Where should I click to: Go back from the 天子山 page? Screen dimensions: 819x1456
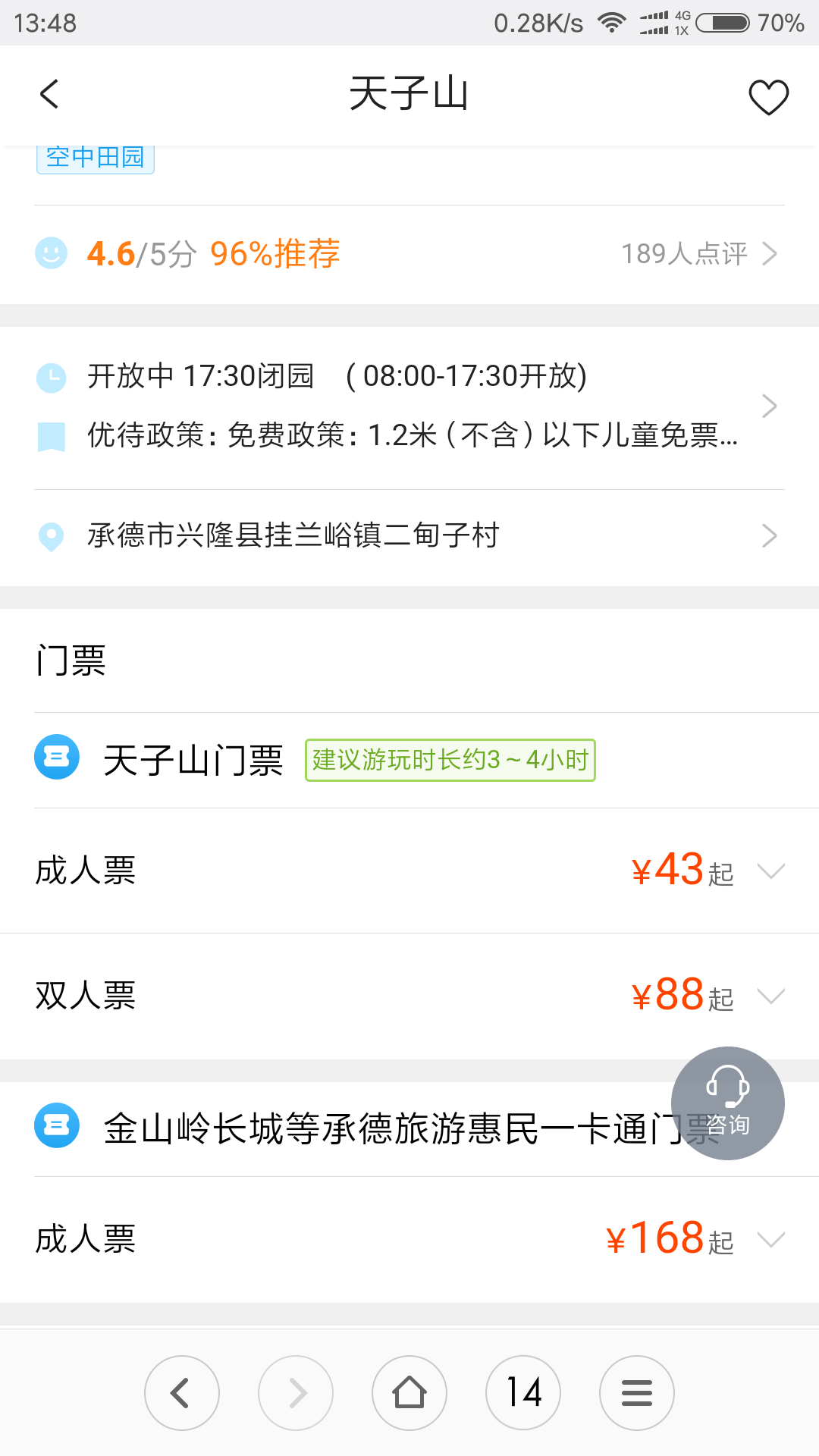(49, 95)
